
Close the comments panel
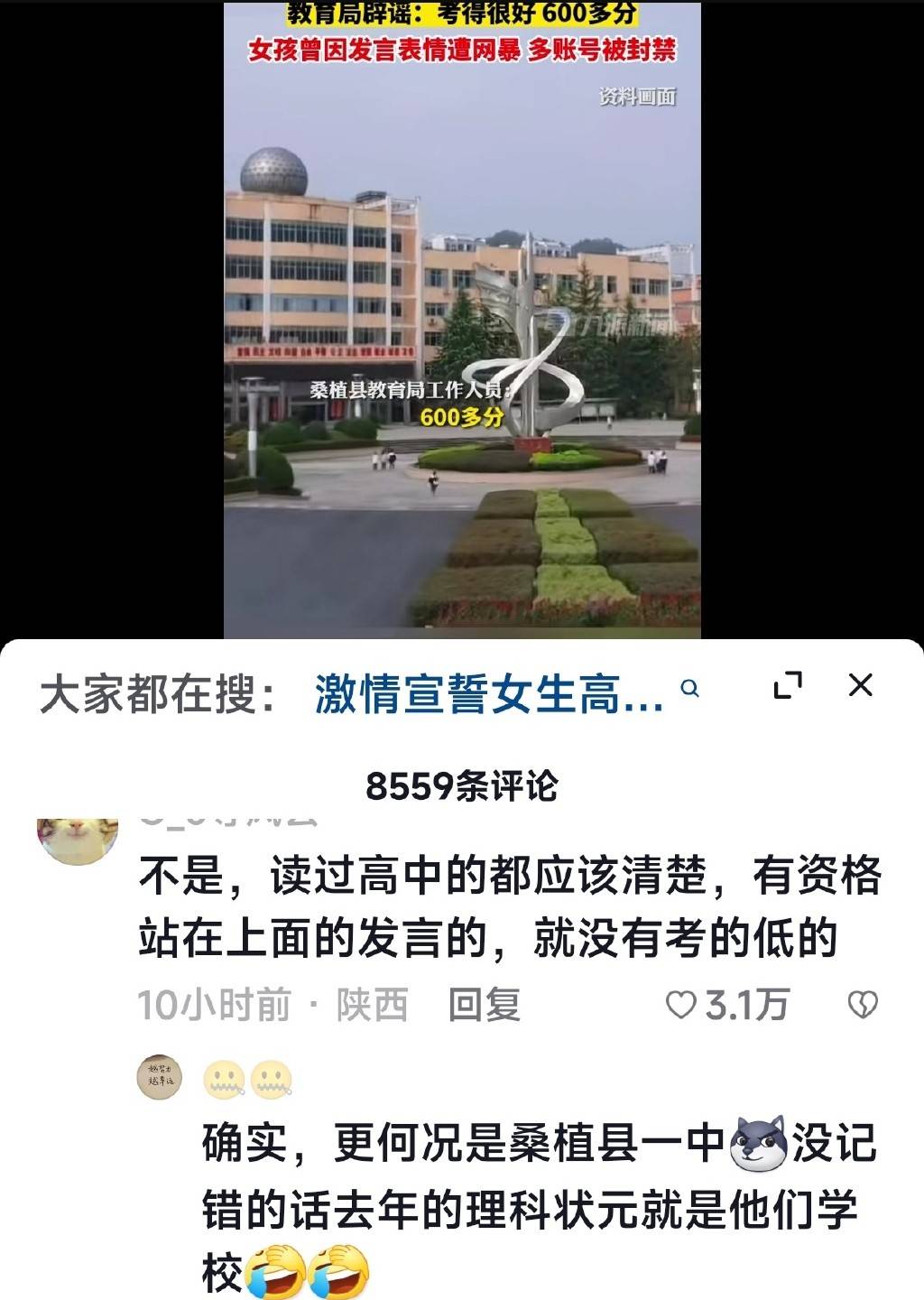click(x=861, y=685)
